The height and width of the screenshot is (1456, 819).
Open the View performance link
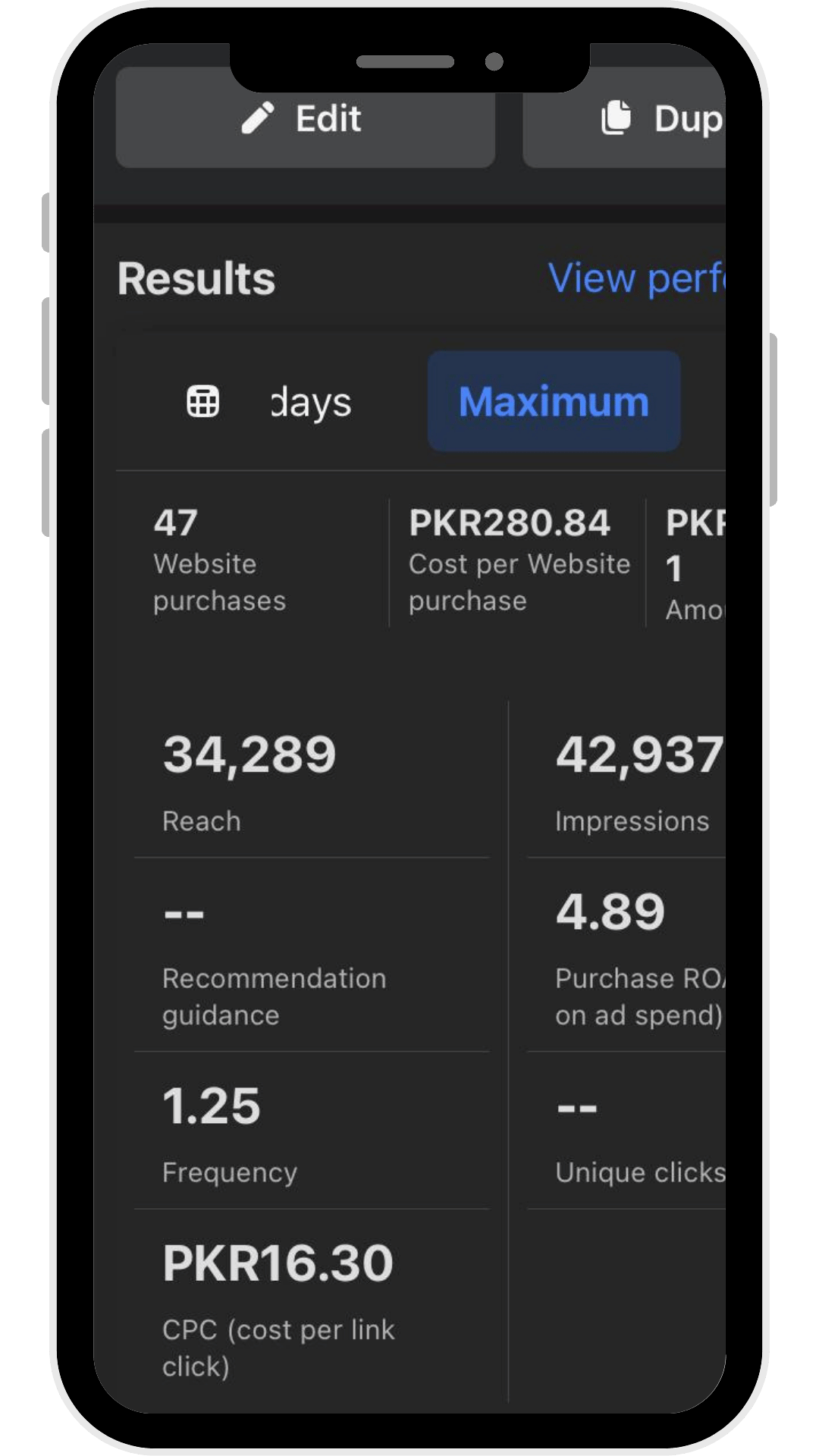[635, 278]
